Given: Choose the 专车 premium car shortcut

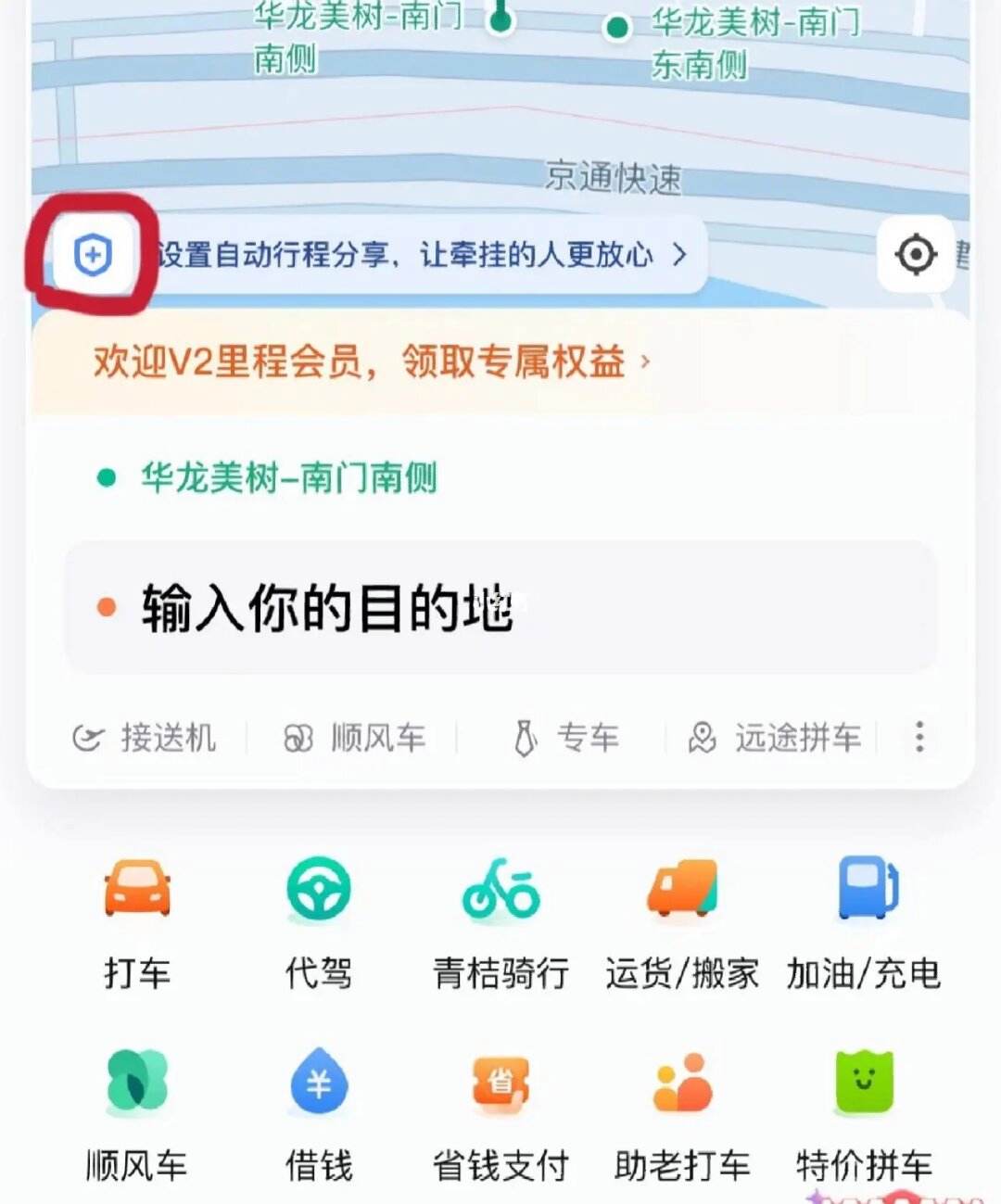Looking at the screenshot, I should click(x=566, y=738).
